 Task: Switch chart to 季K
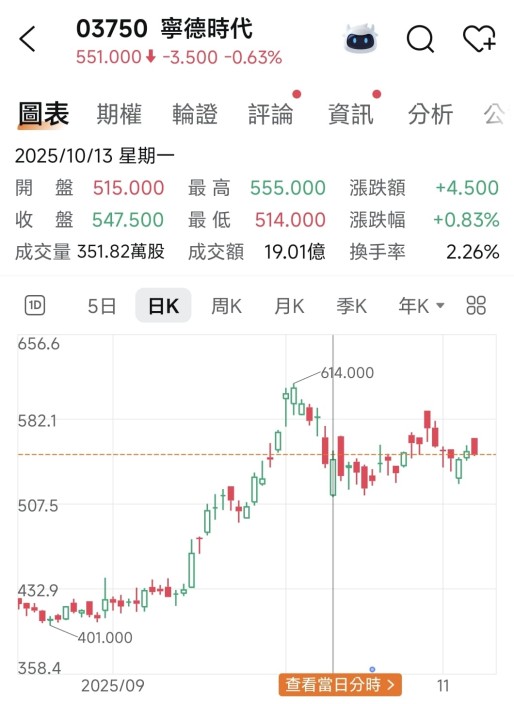[x=351, y=306]
